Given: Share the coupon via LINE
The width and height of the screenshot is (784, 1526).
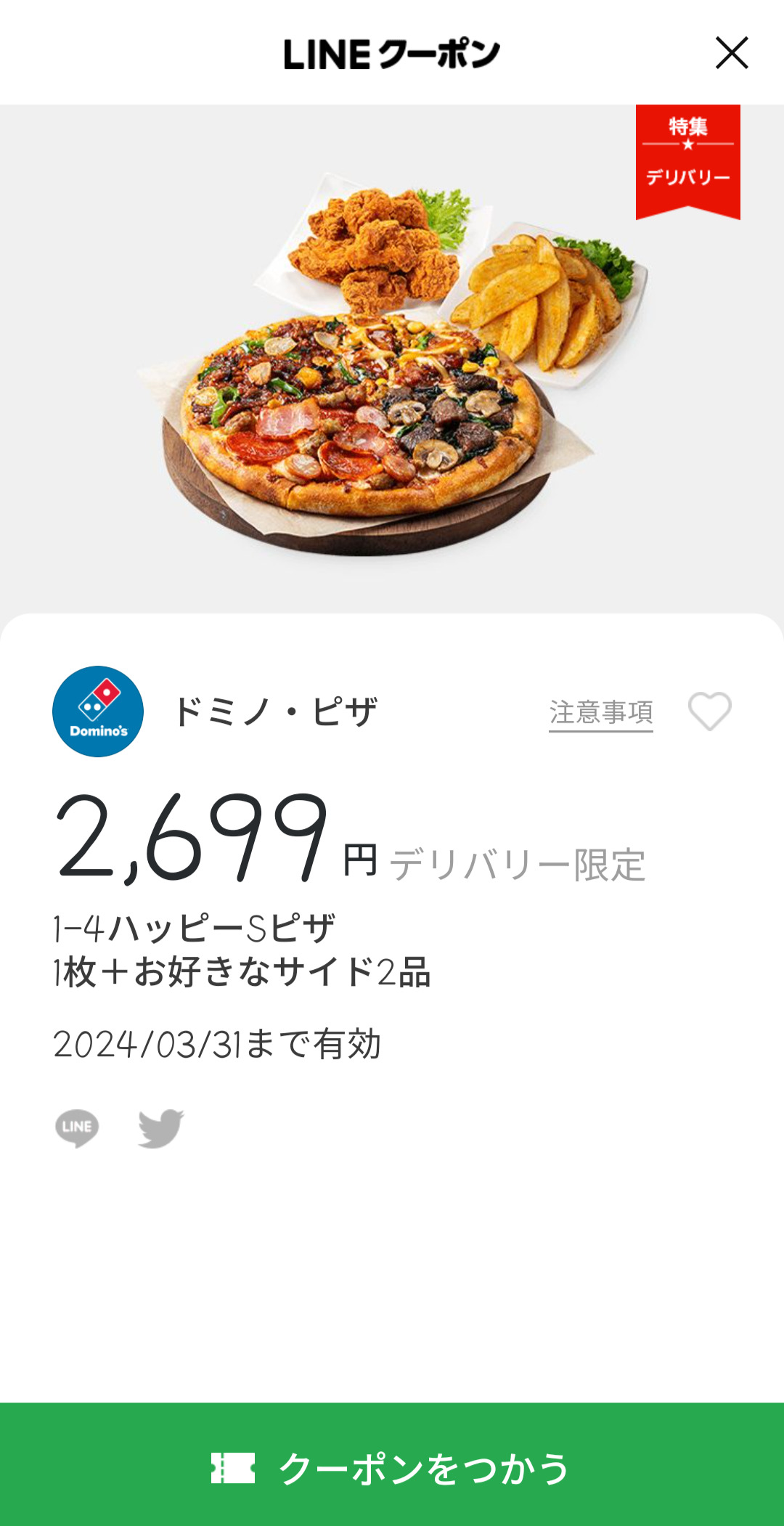Looking at the screenshot, I should pos(77,1127).
